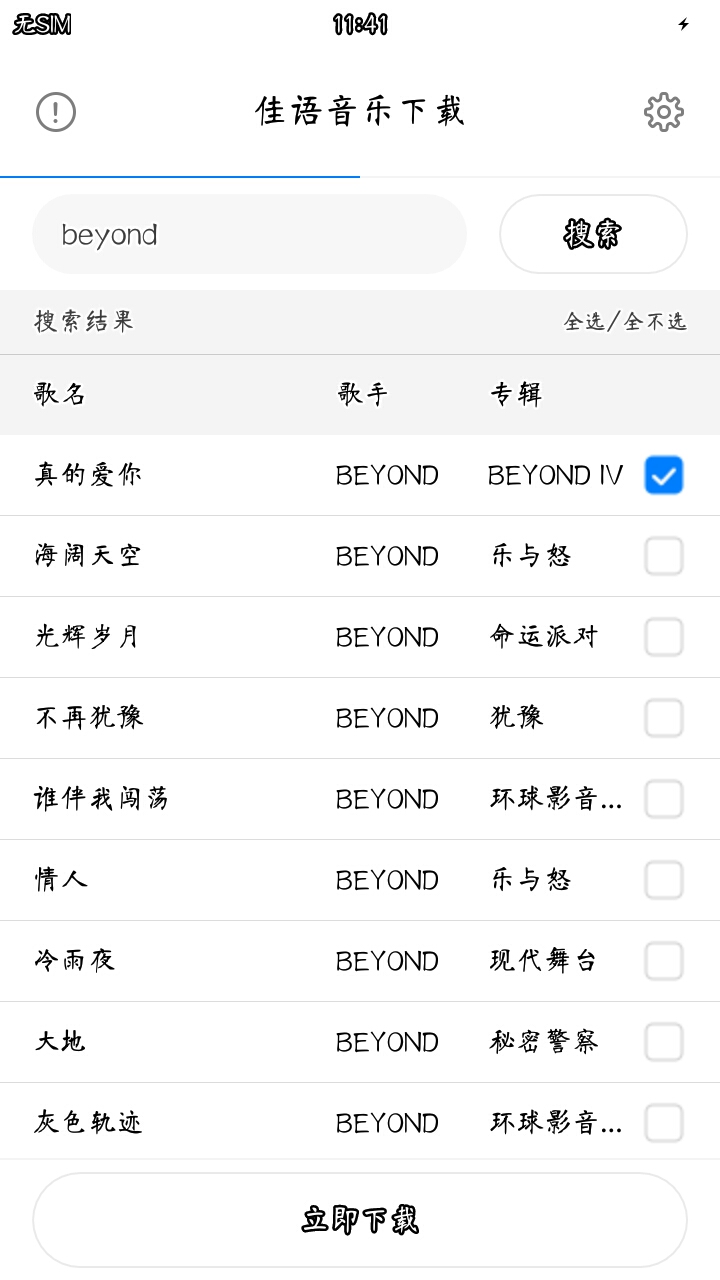Tap the 搜索 button

click(593, 234)
